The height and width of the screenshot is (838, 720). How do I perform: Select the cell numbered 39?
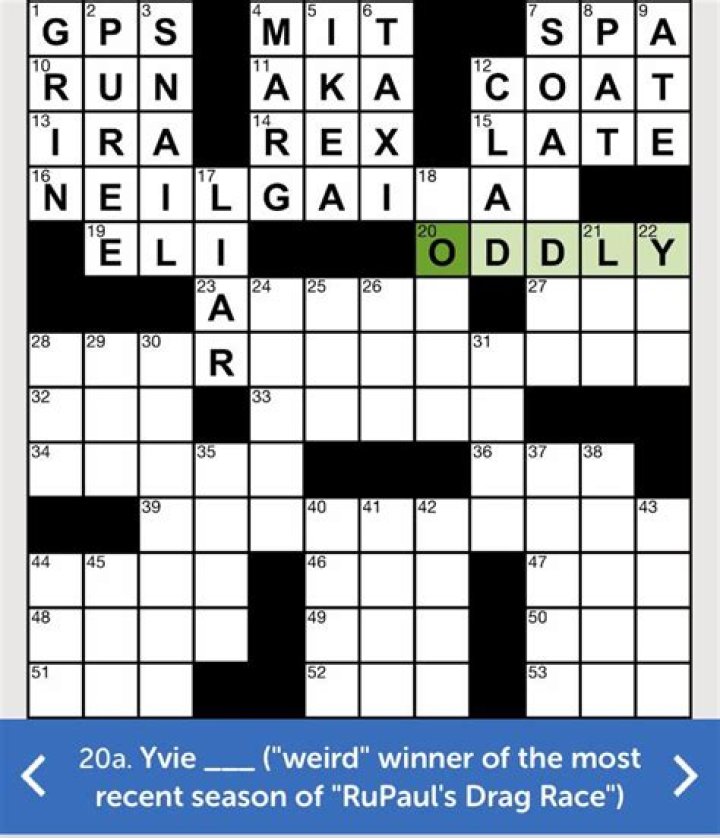click(166, 524)
